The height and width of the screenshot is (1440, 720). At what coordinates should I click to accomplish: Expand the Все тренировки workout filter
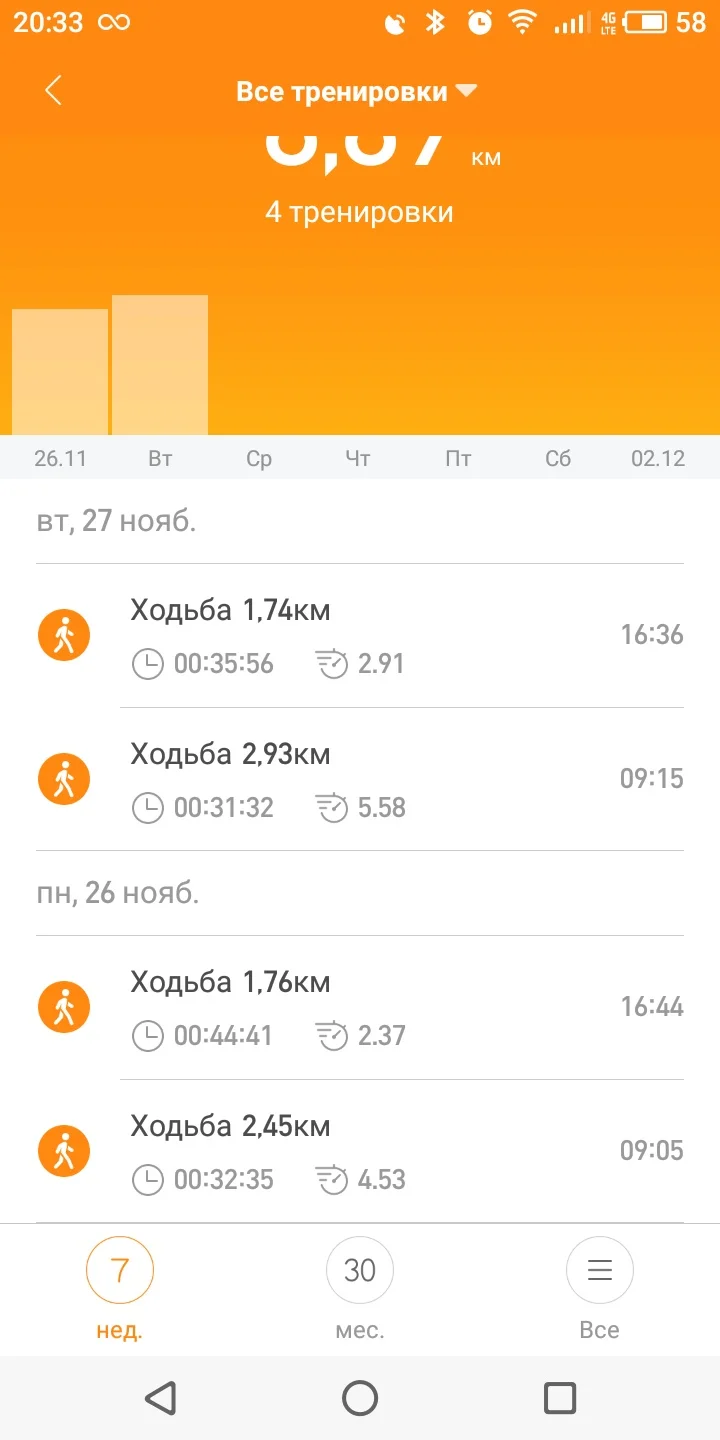(356, 92)
